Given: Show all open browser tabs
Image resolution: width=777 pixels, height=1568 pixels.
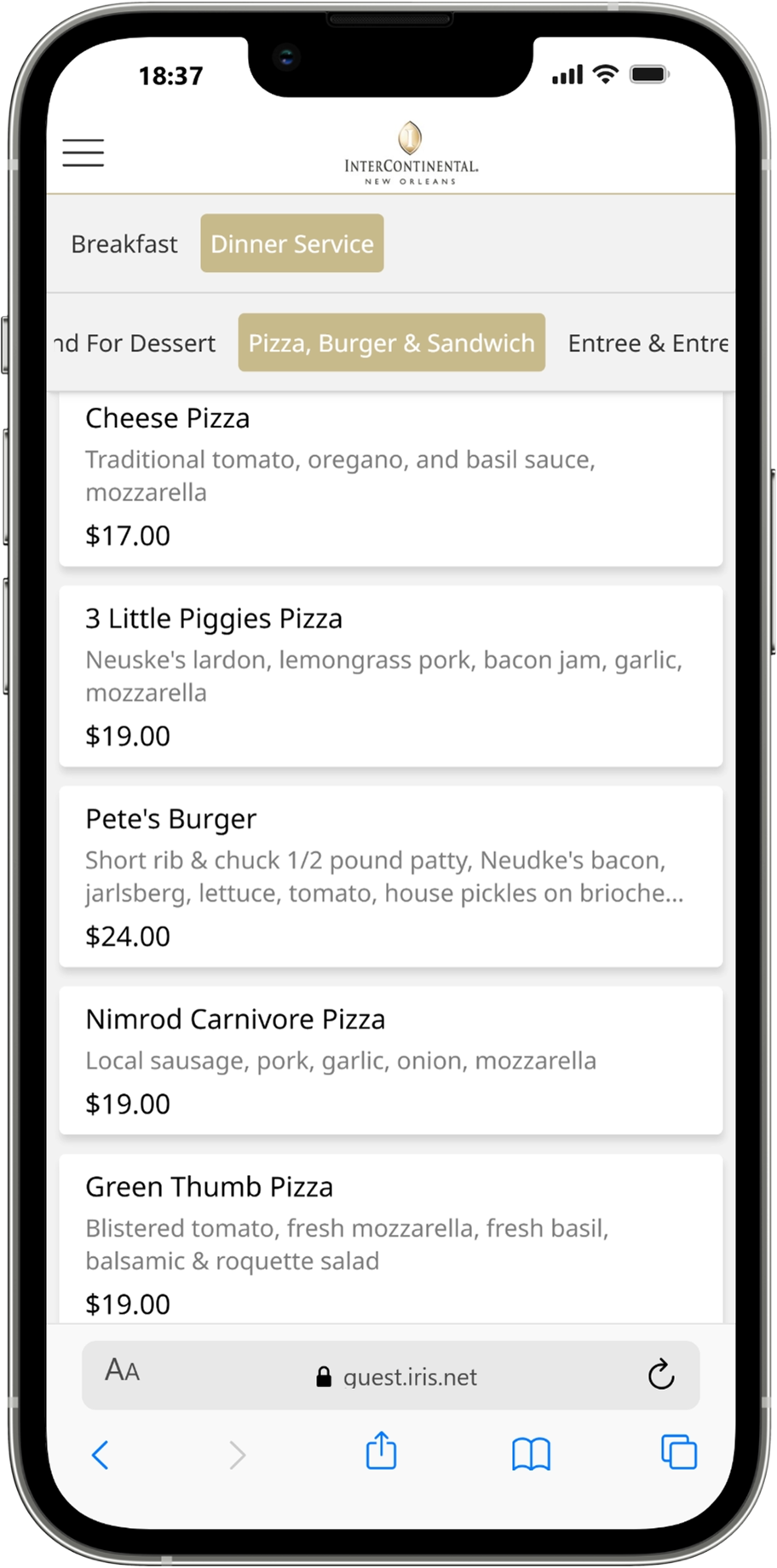Looking at the screenshot, I should click(x=679, y=1452).
